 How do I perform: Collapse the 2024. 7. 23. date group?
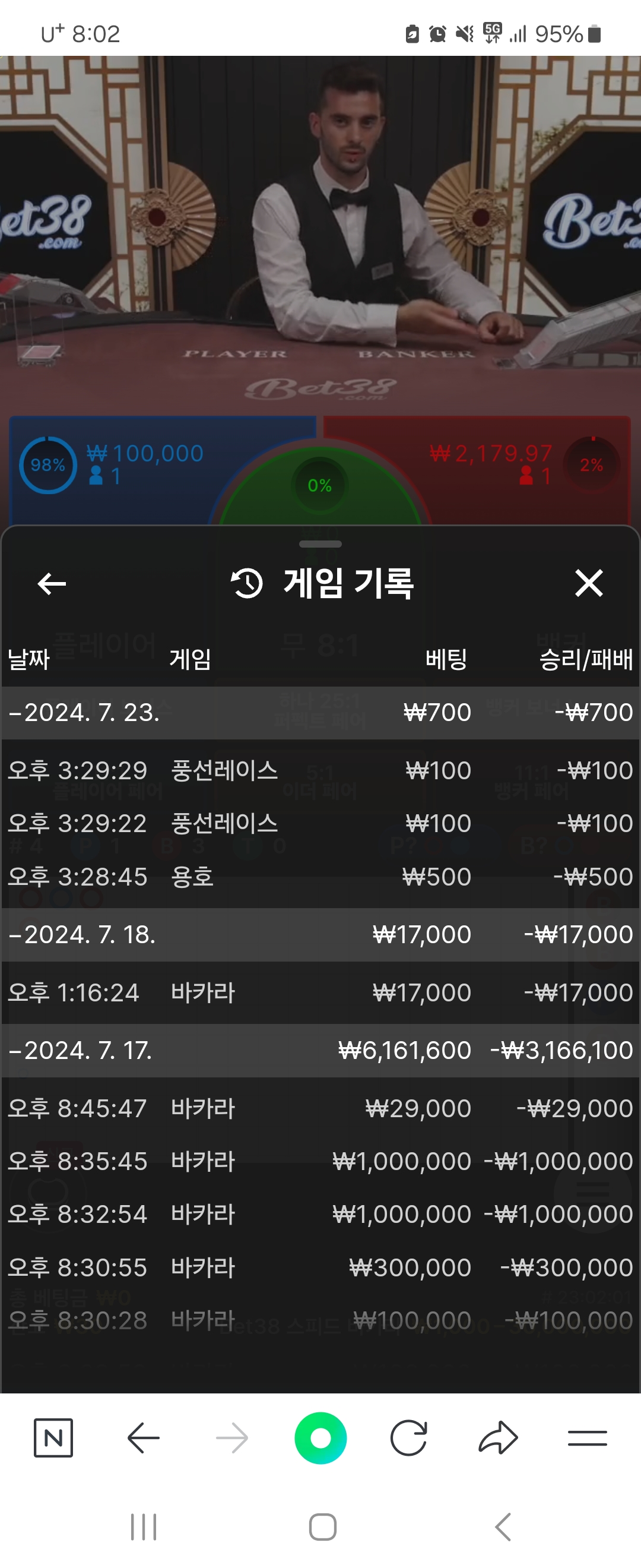[x=85, y=712]
